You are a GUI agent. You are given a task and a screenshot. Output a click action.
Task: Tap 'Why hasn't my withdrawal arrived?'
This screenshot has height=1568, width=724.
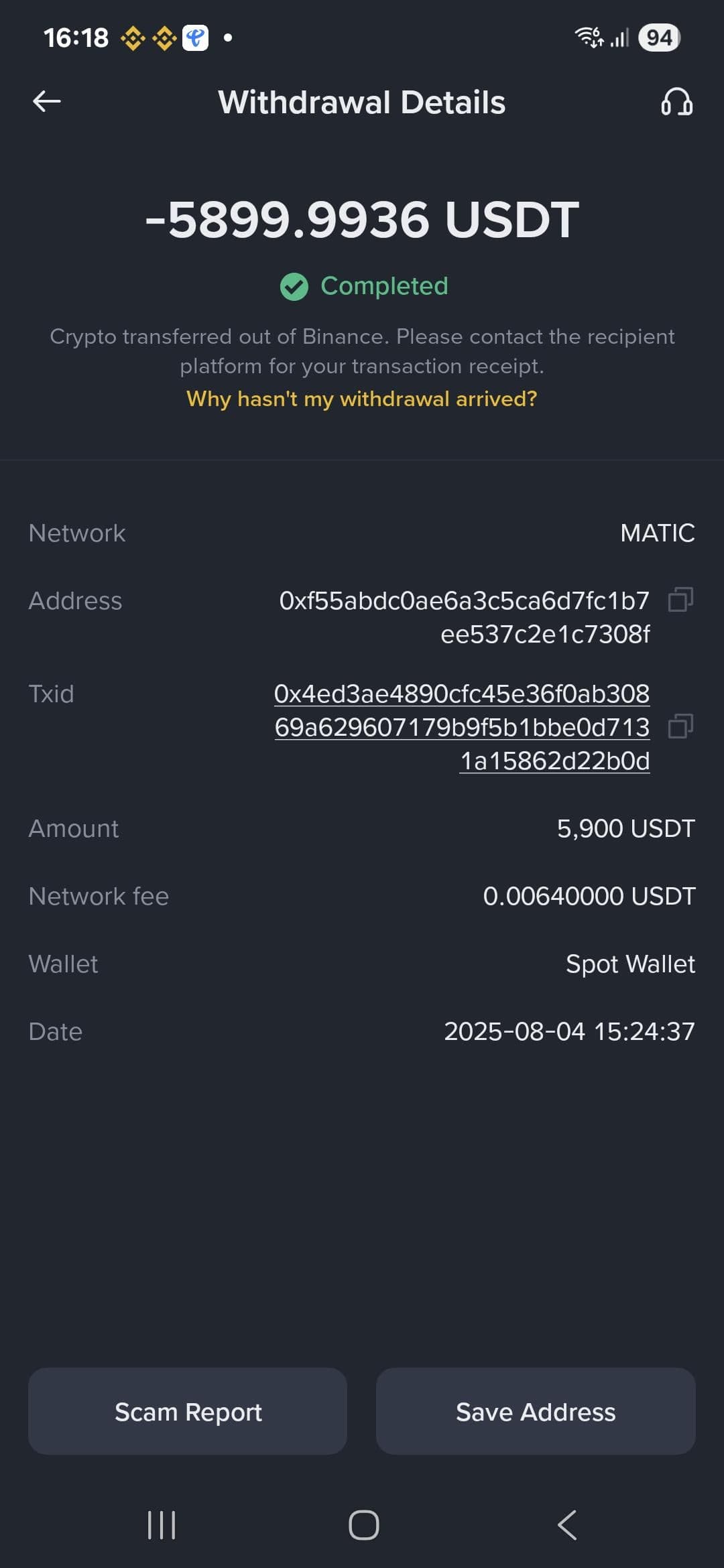[361, 399]
